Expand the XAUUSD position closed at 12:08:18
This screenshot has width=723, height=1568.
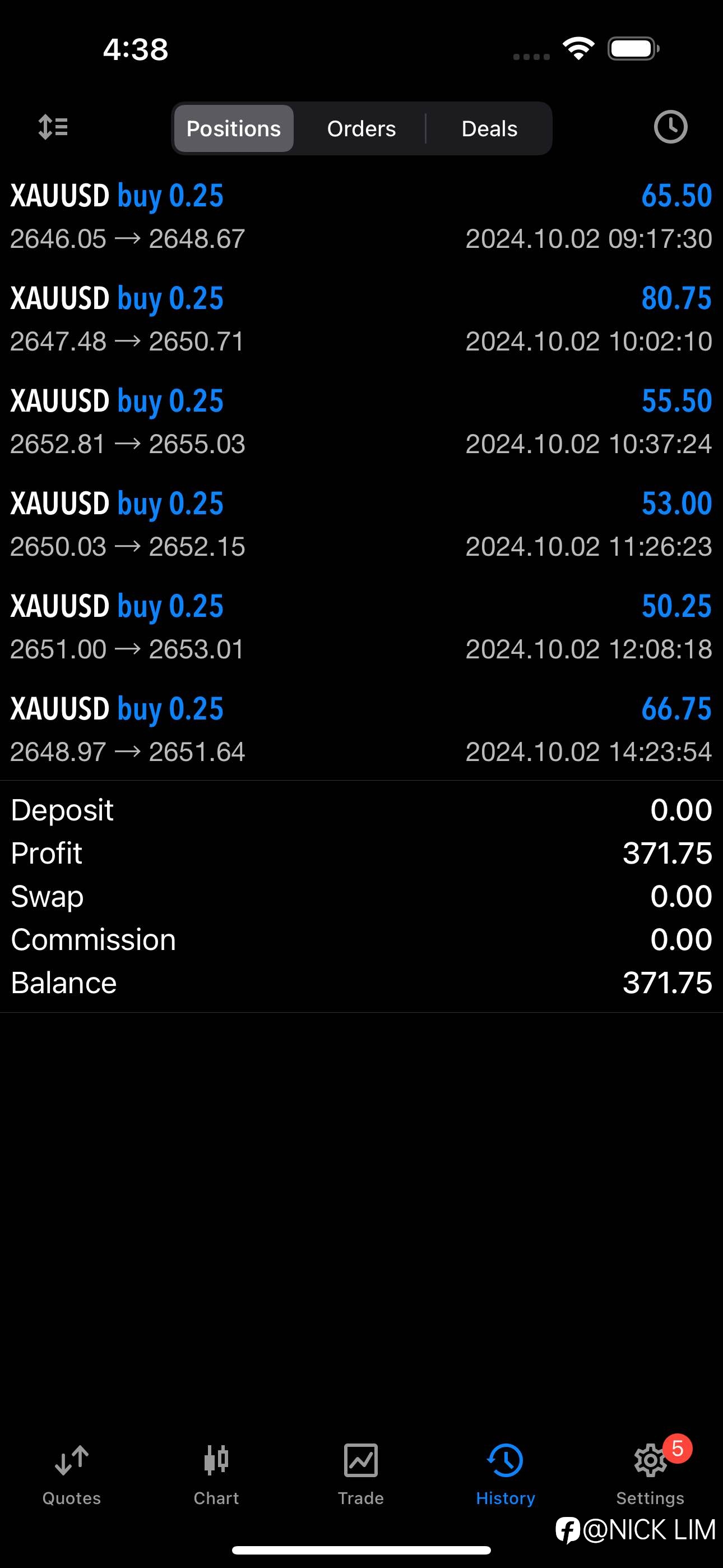(x=361, y=627)
